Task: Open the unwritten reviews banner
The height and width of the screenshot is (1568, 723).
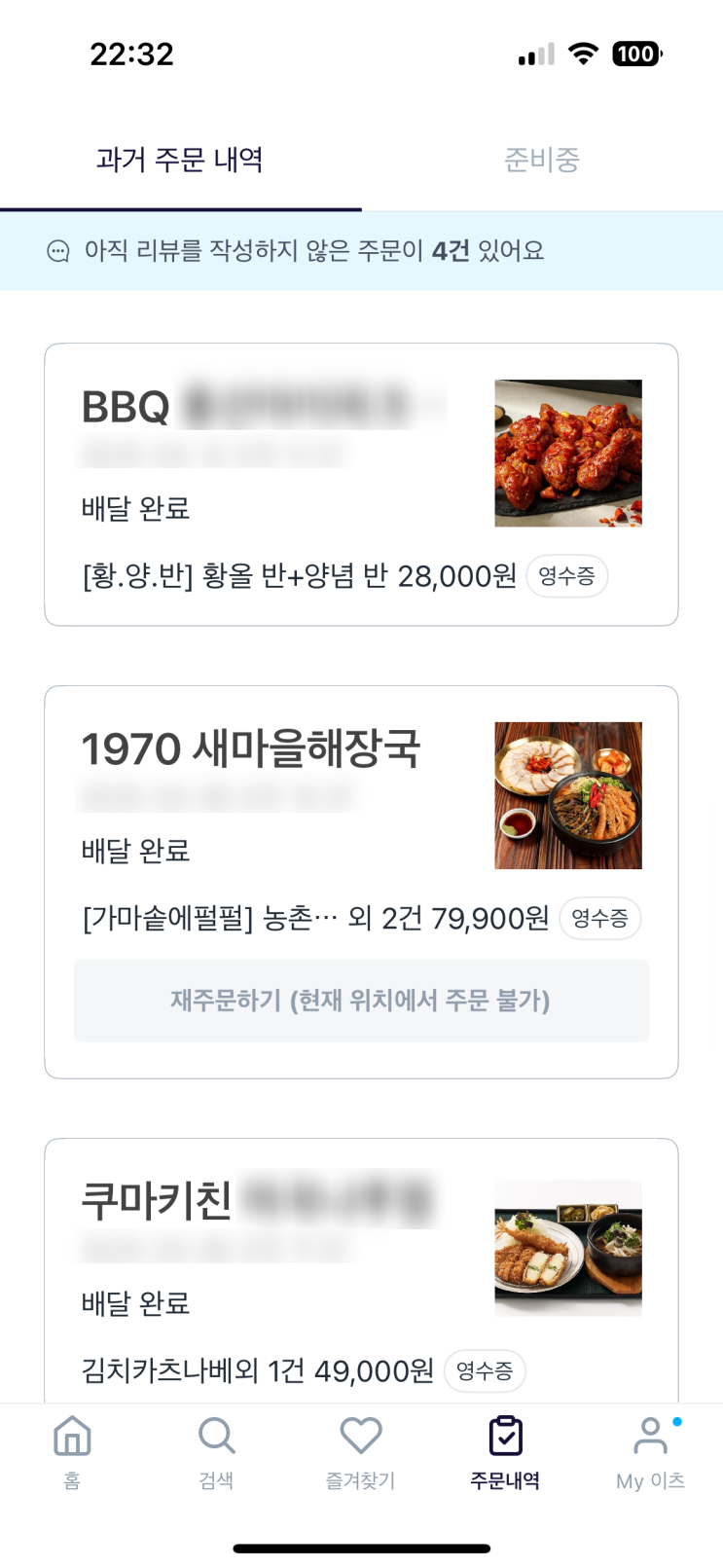Action: [x=361, y=251]
